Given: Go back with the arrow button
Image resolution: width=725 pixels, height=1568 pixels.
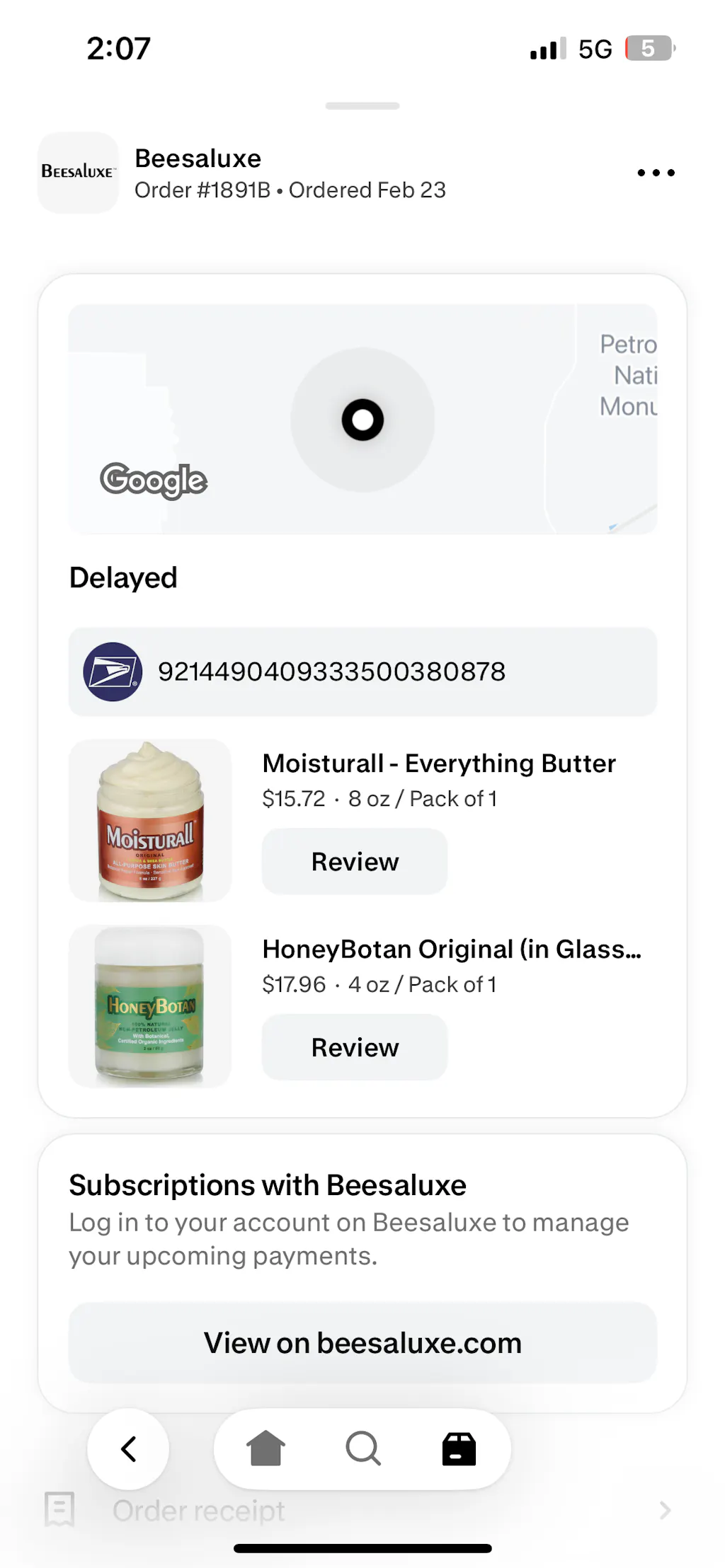Looking at the screenshot, I should pyautogui.click(x=128, y=1448).
